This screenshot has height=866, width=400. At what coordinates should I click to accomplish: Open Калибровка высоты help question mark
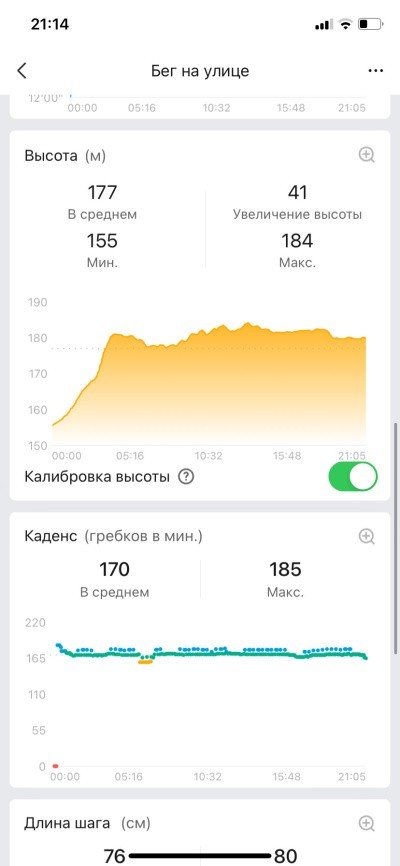coord(186,477)
